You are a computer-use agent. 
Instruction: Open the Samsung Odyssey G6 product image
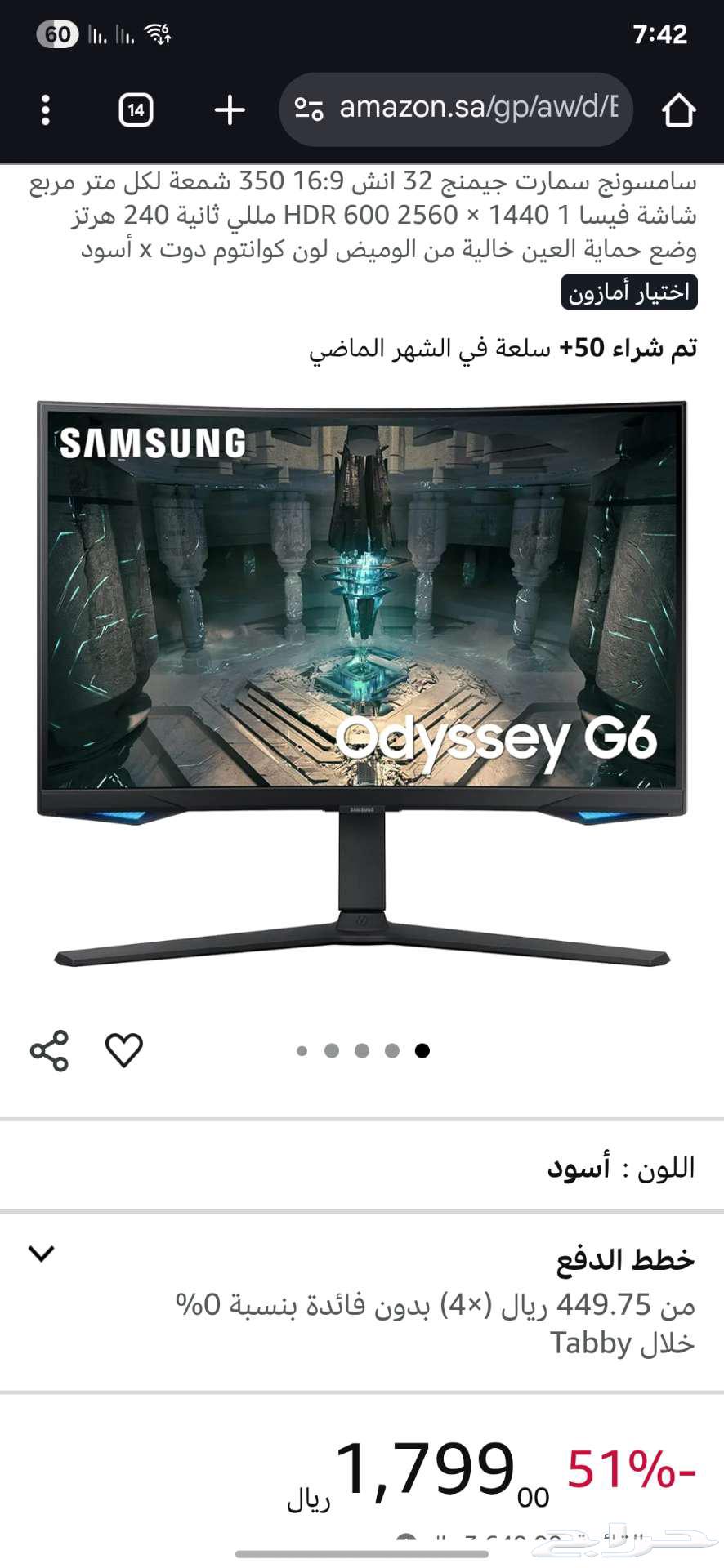(362, 682)
